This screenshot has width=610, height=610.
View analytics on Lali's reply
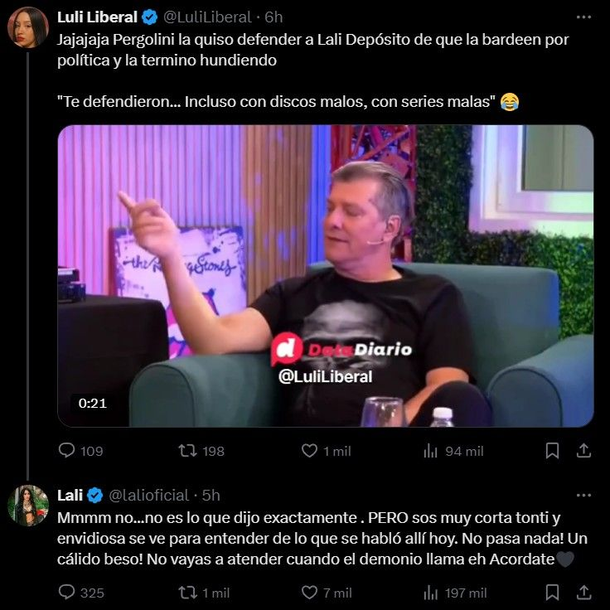(431, 592)
